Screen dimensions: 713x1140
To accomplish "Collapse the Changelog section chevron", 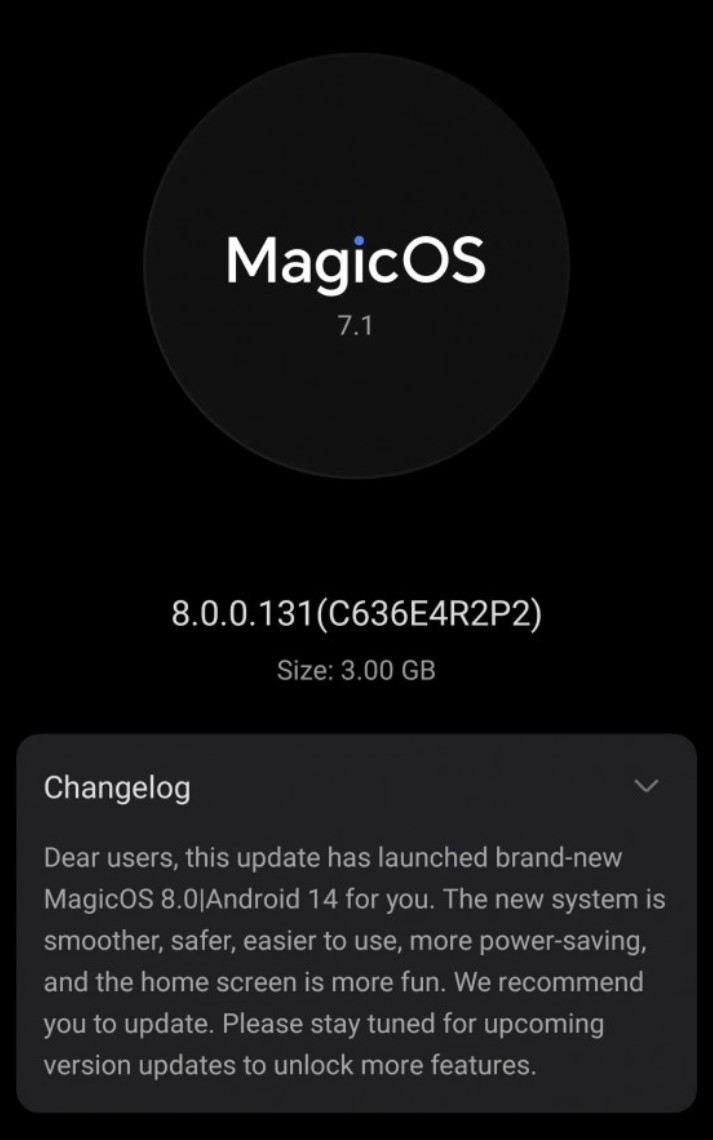I will (x=647, y=786).
